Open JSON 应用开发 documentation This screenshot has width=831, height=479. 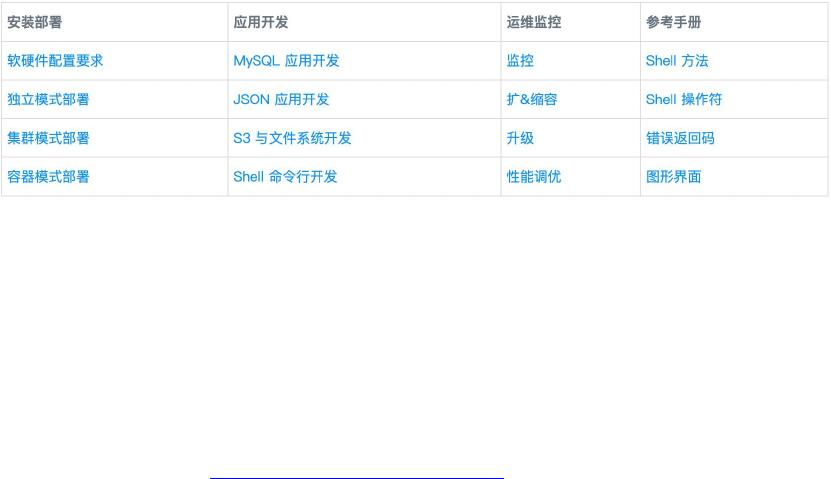[281, 99]
